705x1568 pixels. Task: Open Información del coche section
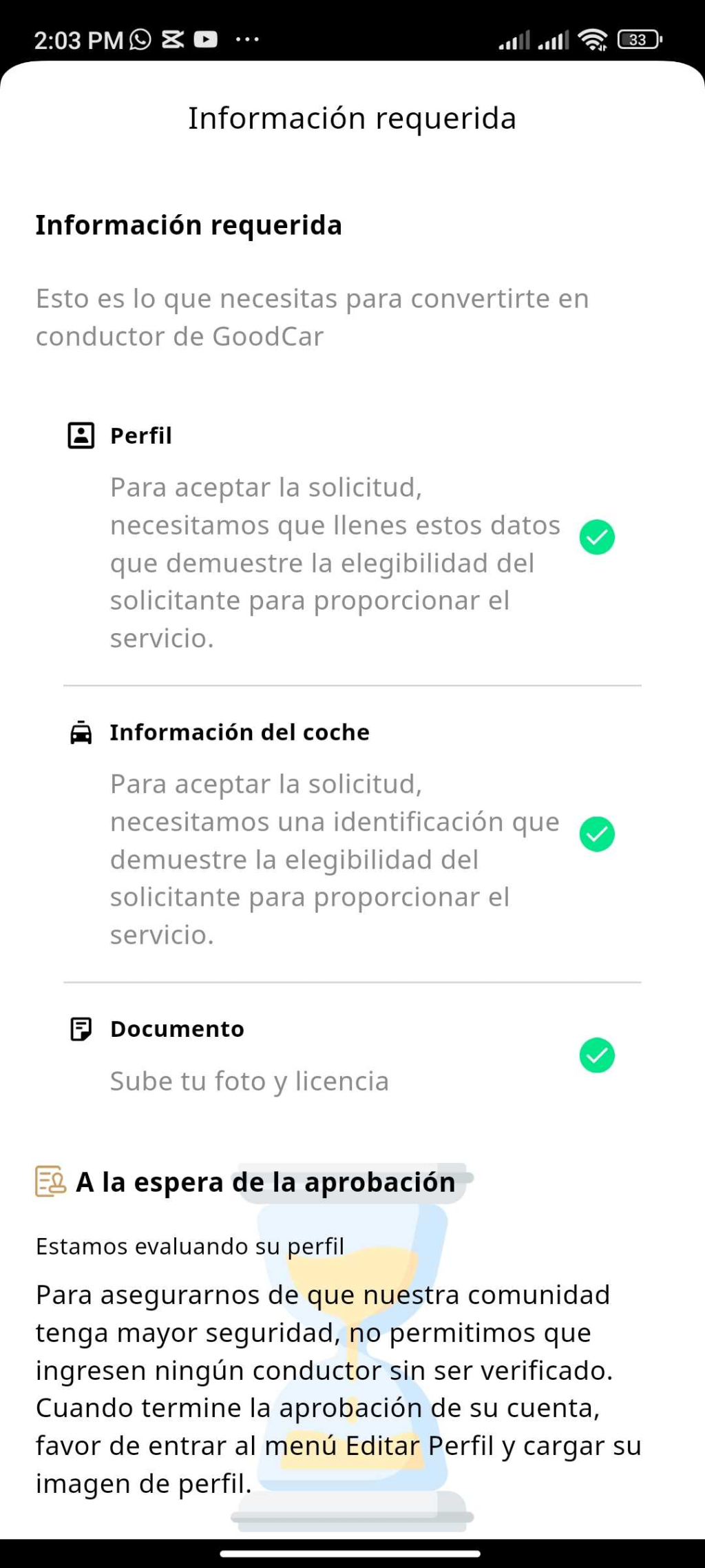click(352, 834)
